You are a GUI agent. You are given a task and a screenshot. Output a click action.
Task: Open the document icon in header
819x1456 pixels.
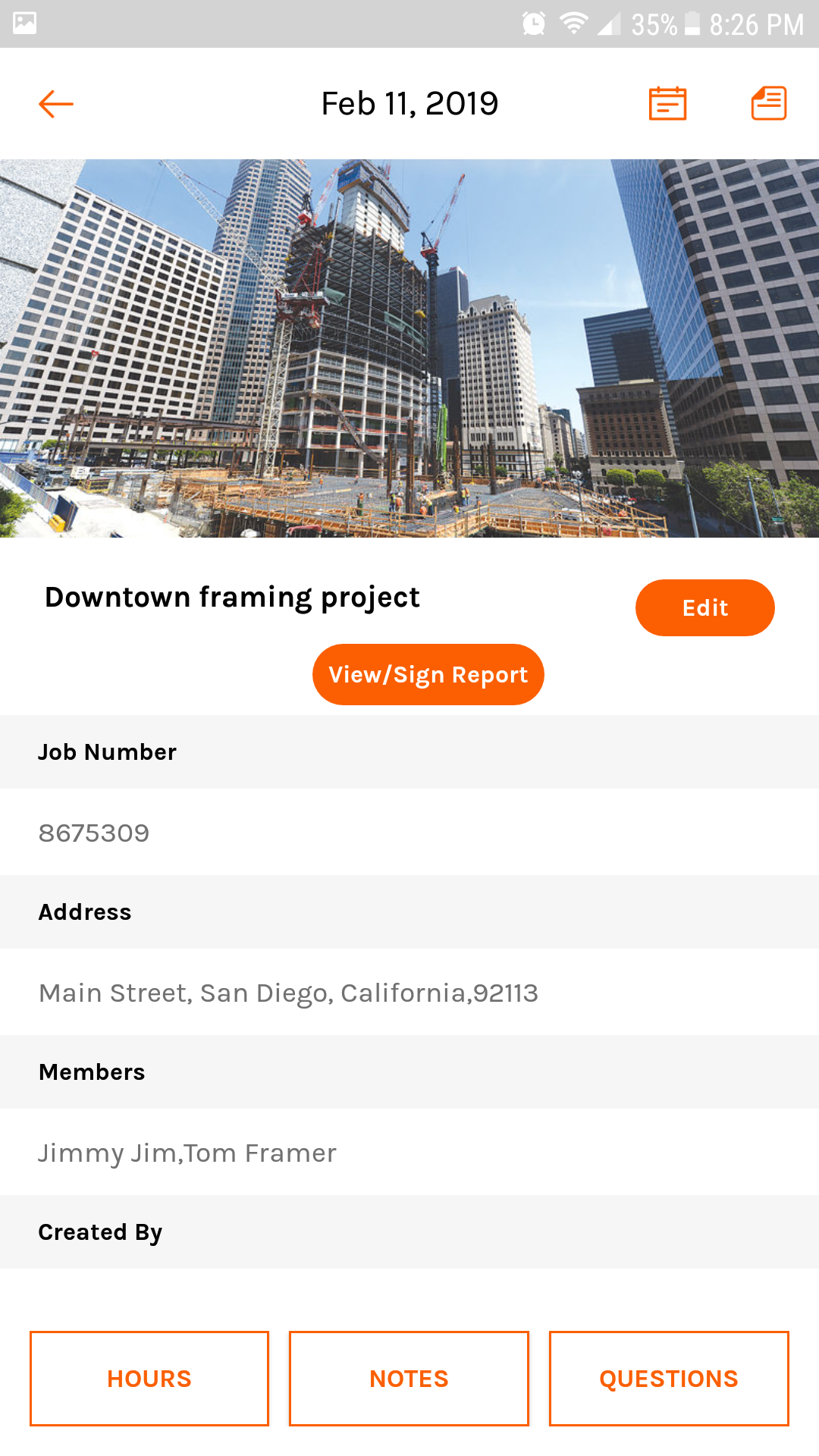pyautogui.click(x=768, y=104)
